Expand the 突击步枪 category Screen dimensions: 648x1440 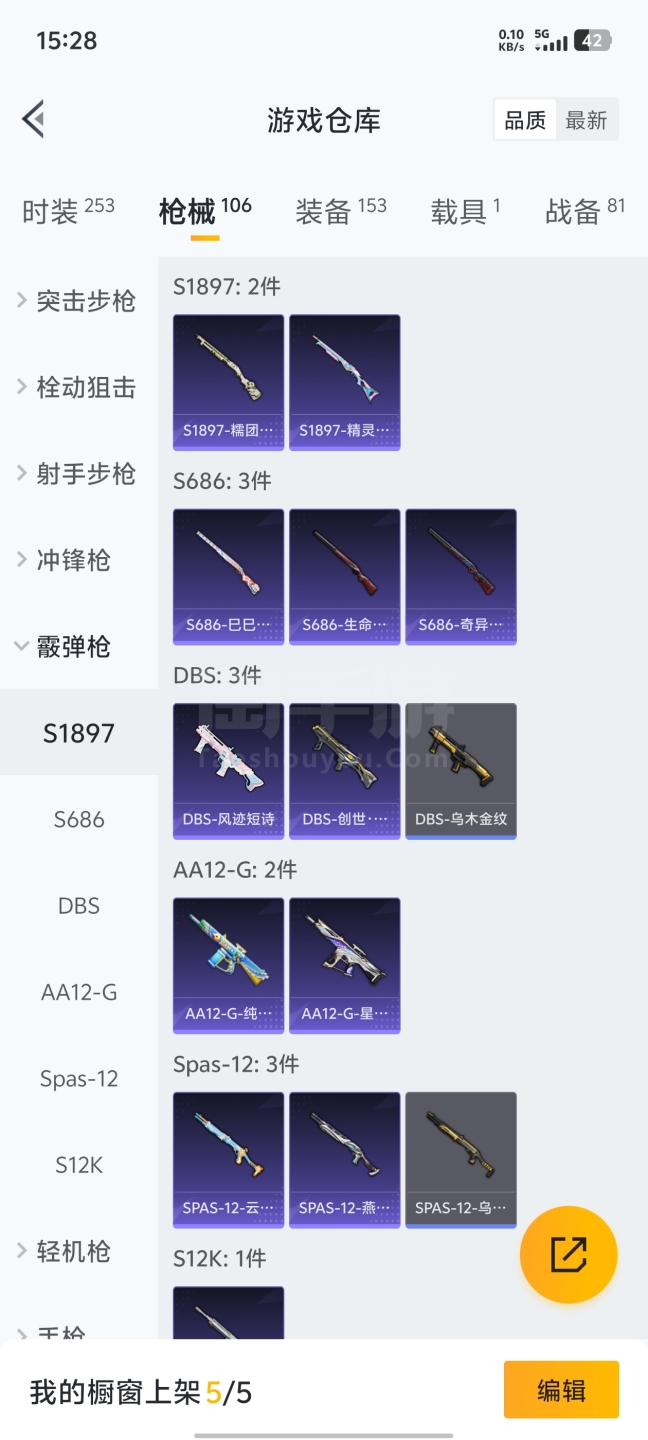(78, 301)
